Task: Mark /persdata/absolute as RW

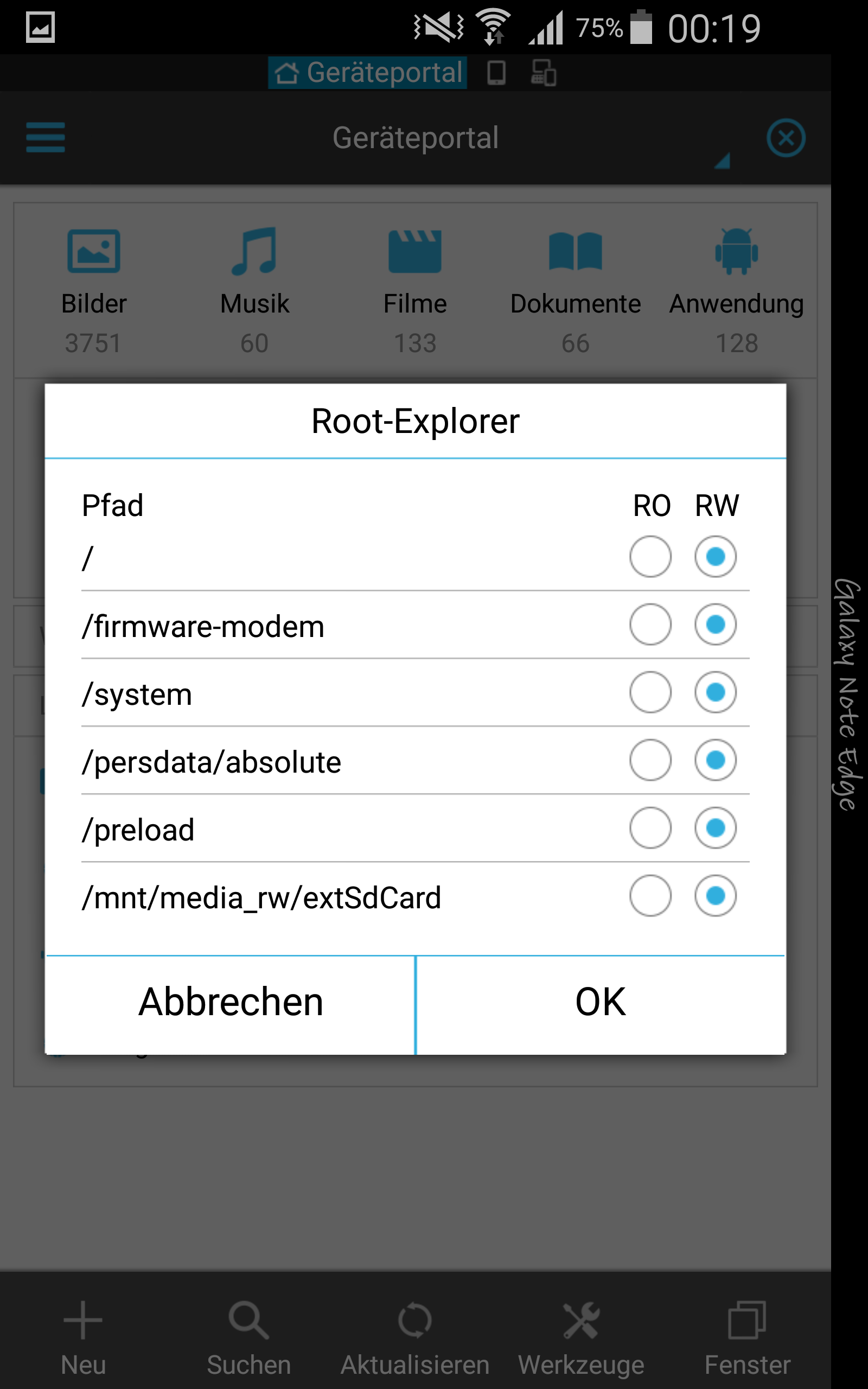Action: [716, 760]
